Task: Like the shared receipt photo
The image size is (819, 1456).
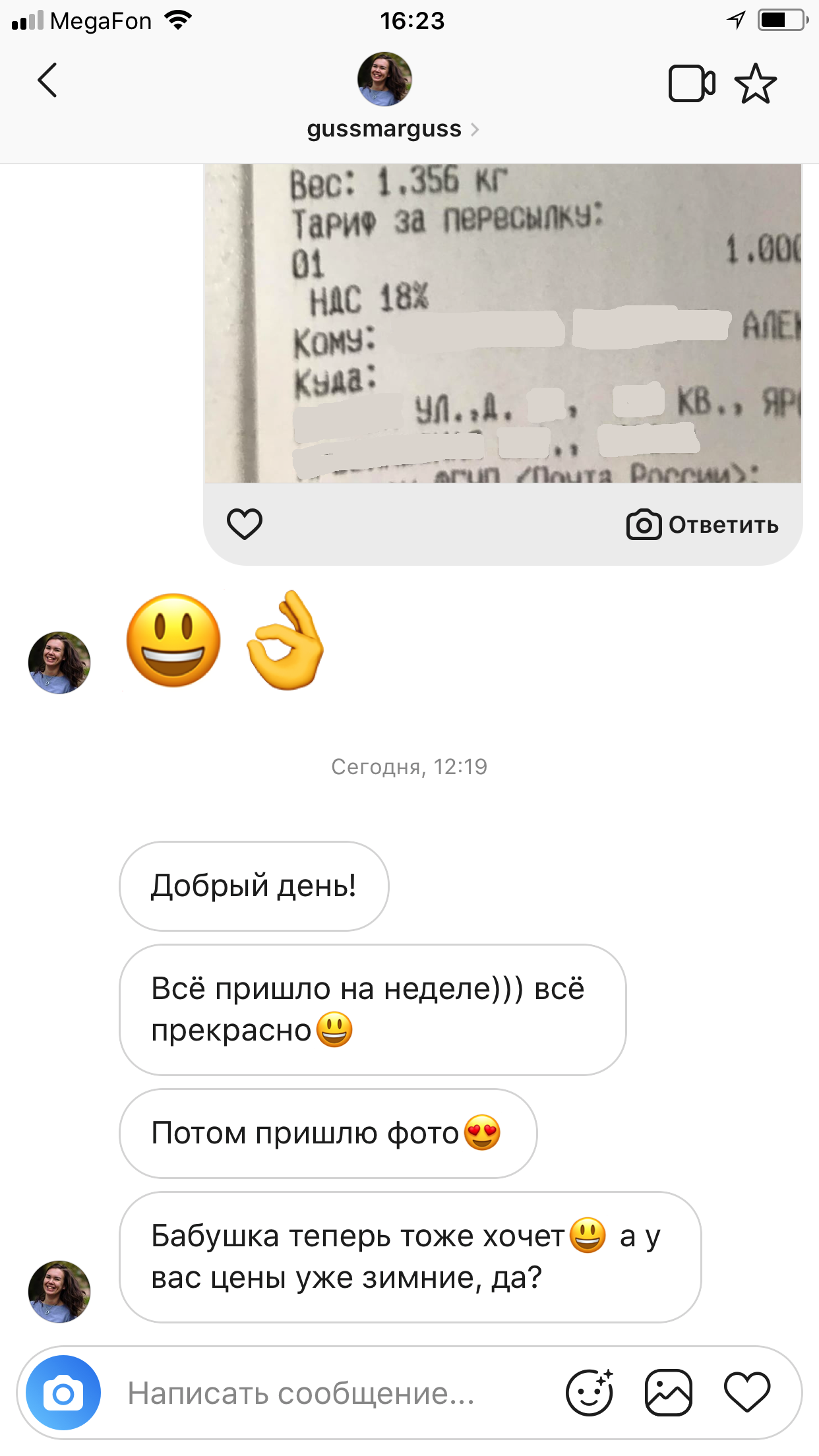Action: tap(245, 524)
